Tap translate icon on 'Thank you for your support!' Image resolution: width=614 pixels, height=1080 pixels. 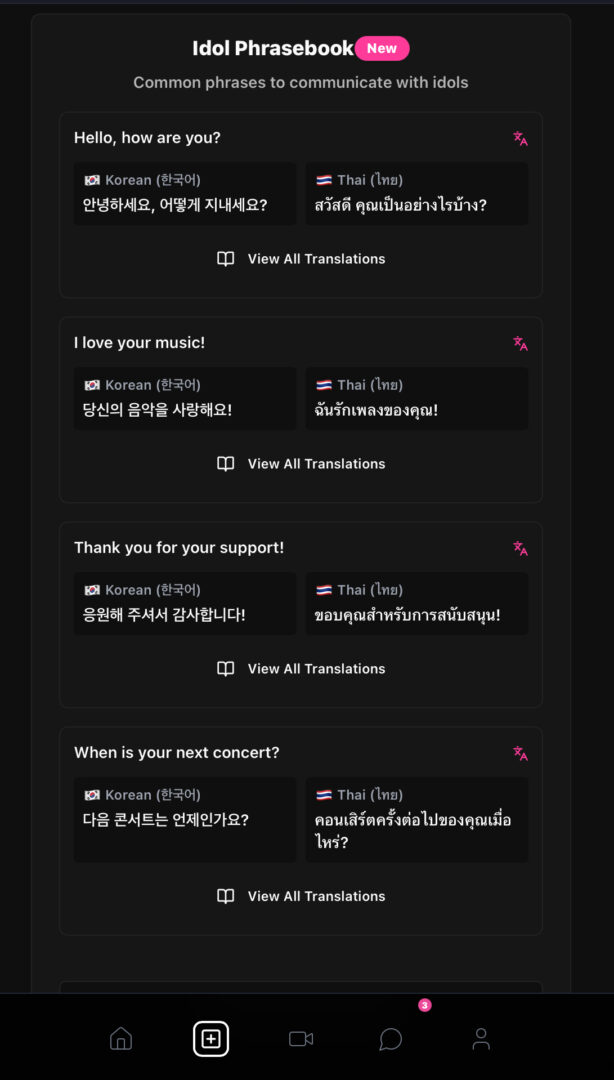click(x=520, y=549)
